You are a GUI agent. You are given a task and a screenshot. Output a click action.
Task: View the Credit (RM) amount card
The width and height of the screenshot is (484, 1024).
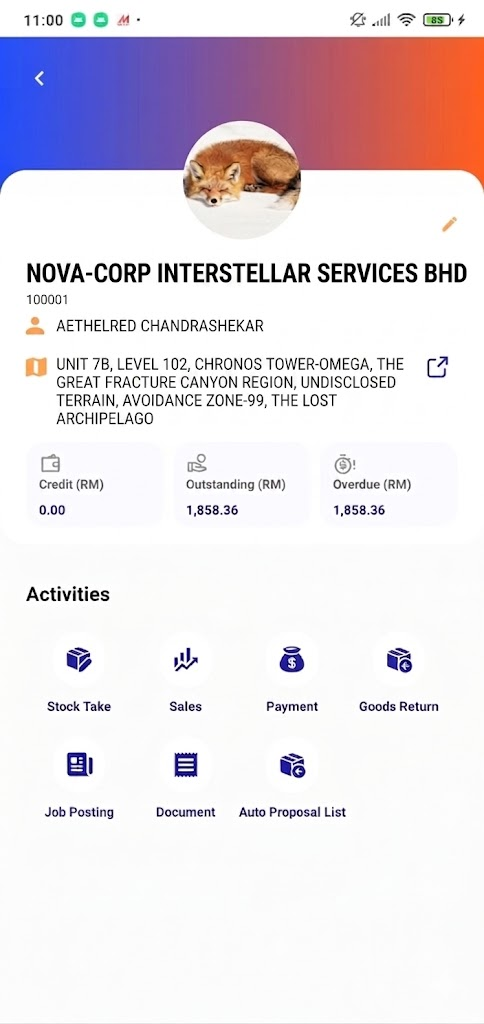(95, 485)
